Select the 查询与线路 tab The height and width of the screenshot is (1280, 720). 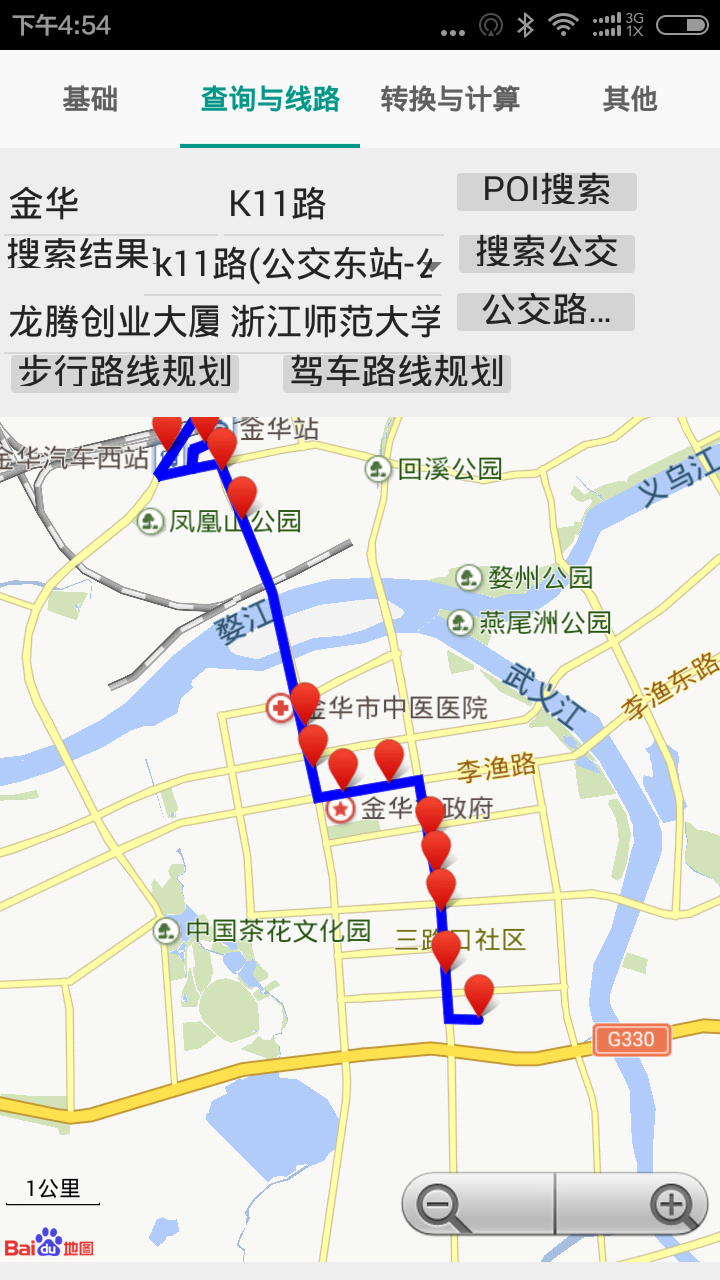(270, 99)
